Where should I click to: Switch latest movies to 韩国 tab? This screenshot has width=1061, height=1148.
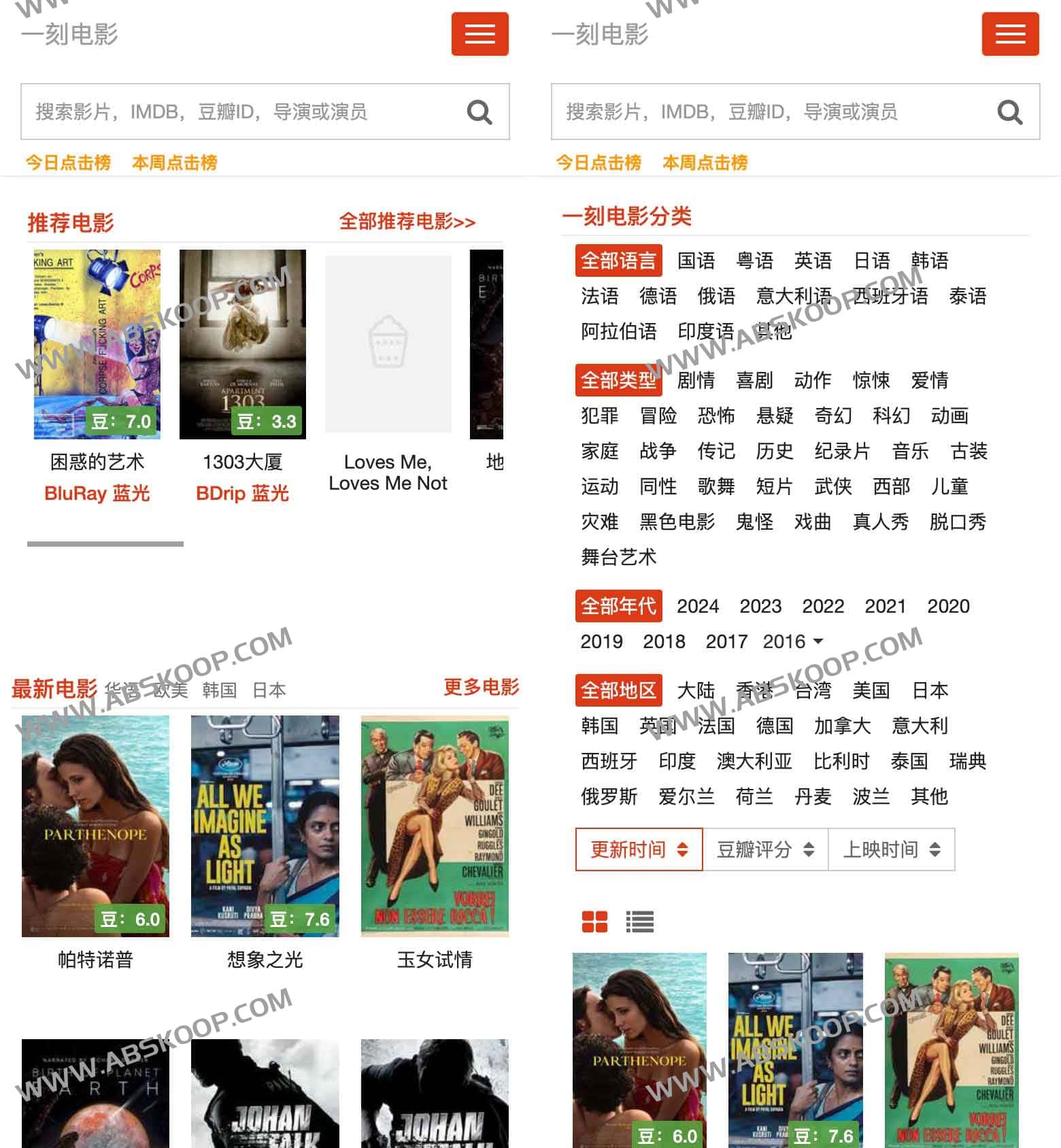point(219,690)
